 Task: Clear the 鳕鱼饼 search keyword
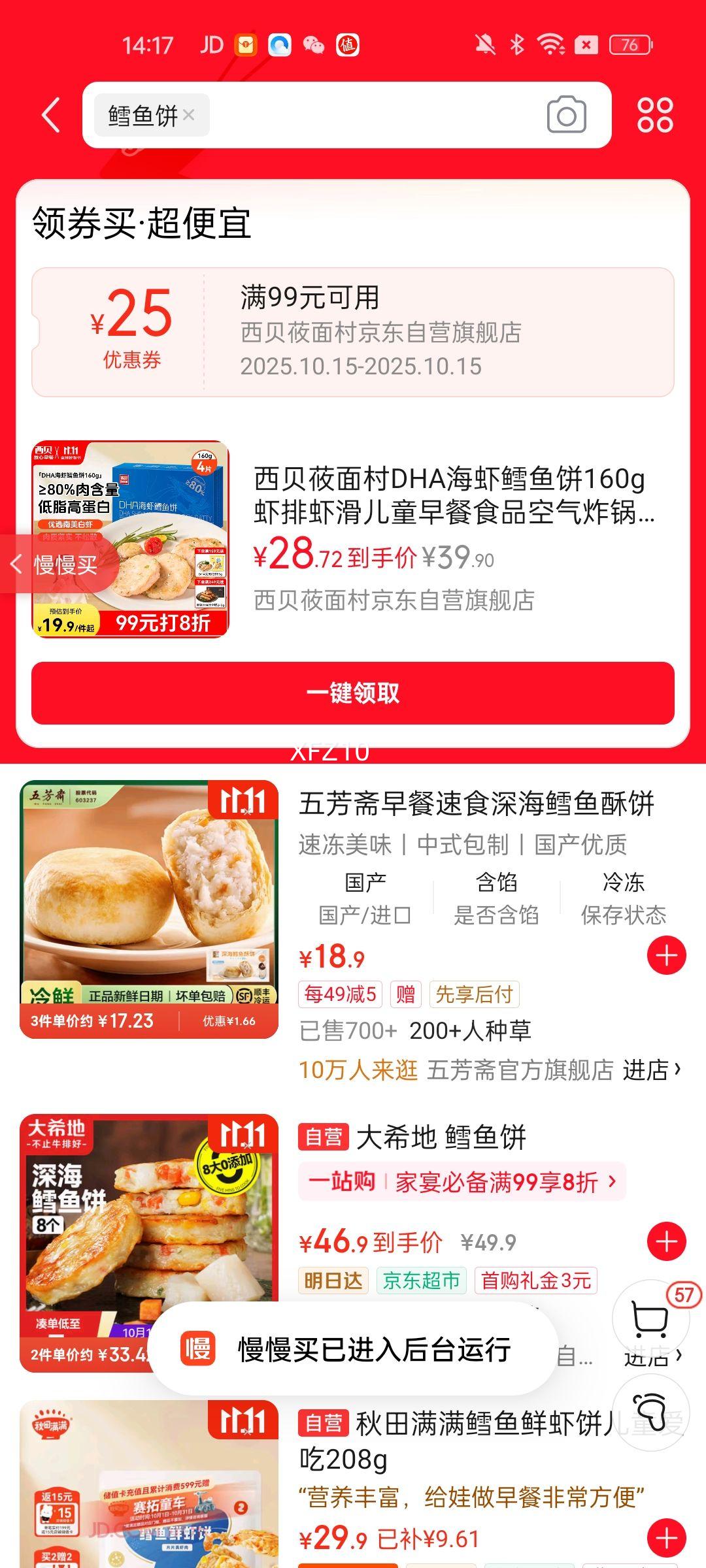(x=190, y=115)
